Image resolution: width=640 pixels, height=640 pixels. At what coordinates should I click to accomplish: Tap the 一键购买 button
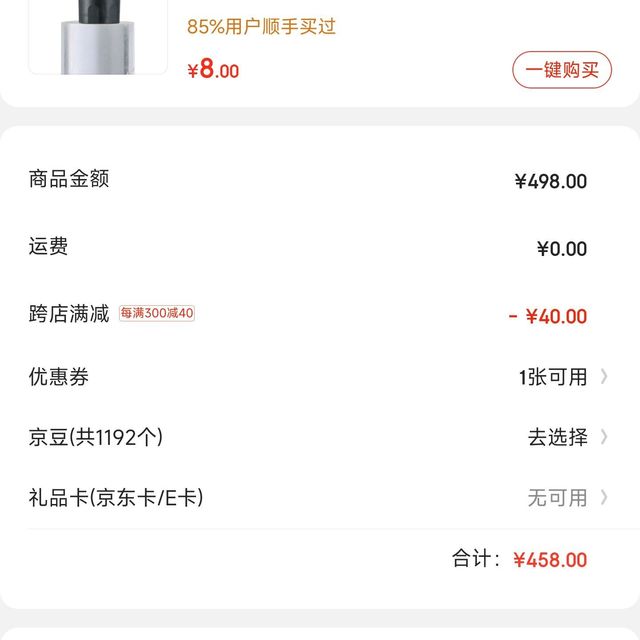click(x=562, y=70)
